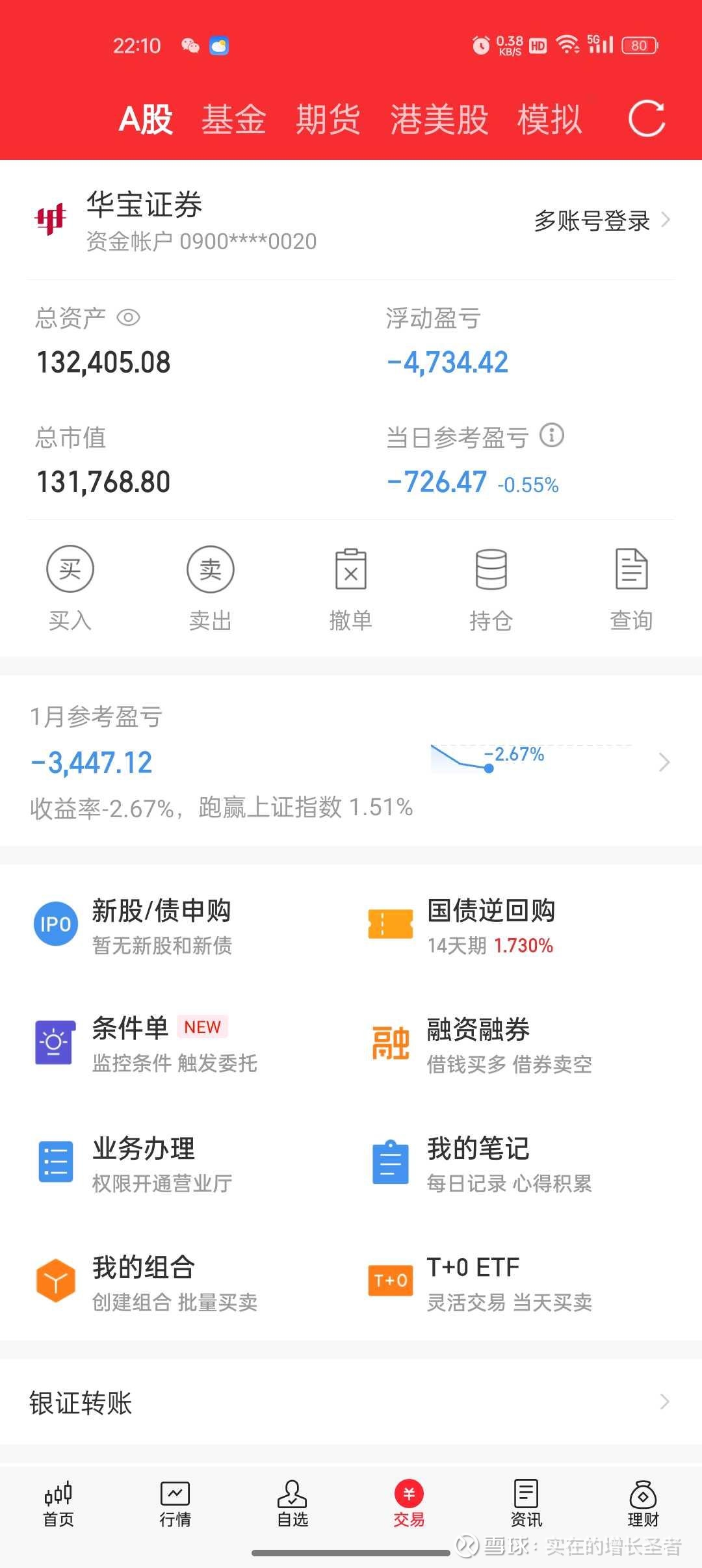Select the 买入 (Buy) icon
The image size is (702, 1568).
pyautogui.click(x=70, y=568)
